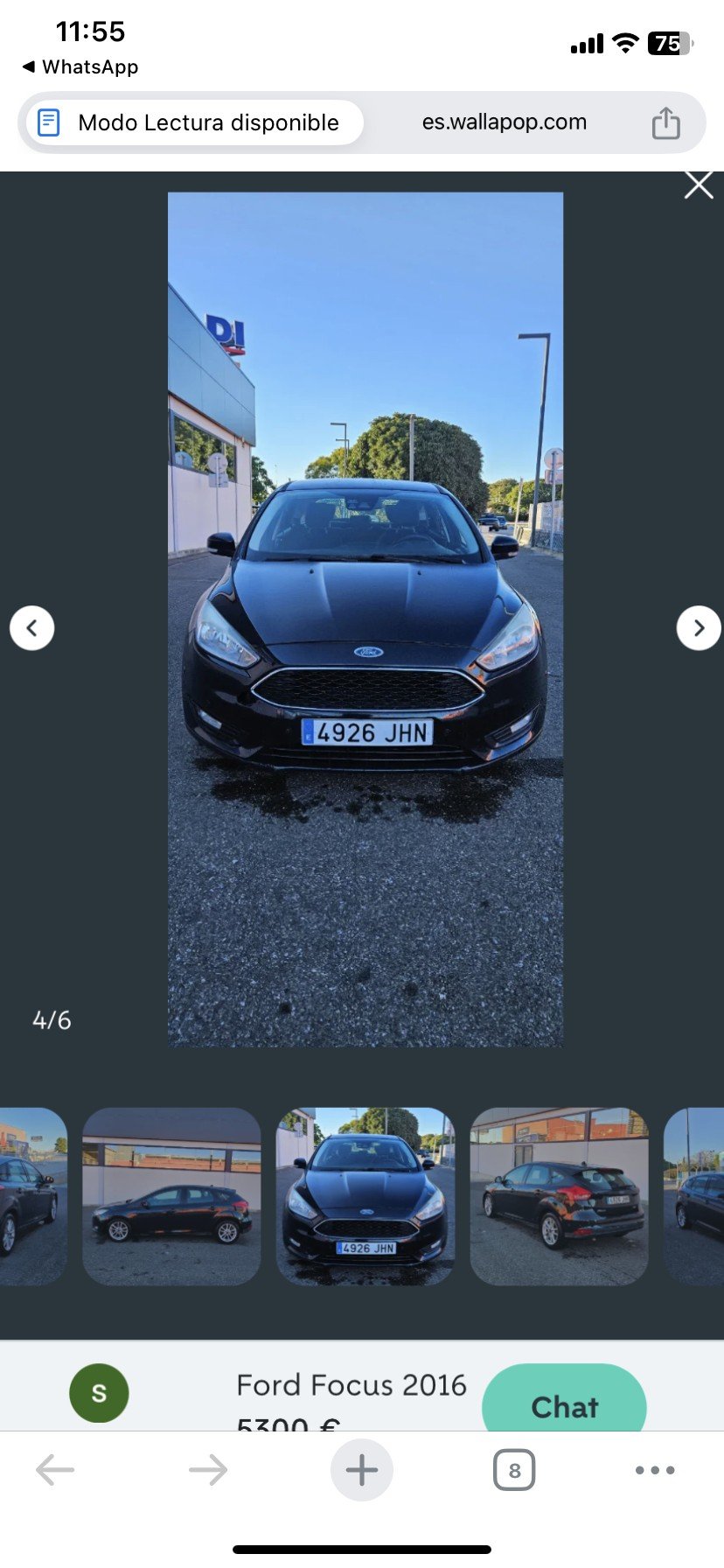Share this Wallapop page
The height and width of the screenshot is (1568, 724).
665,123
